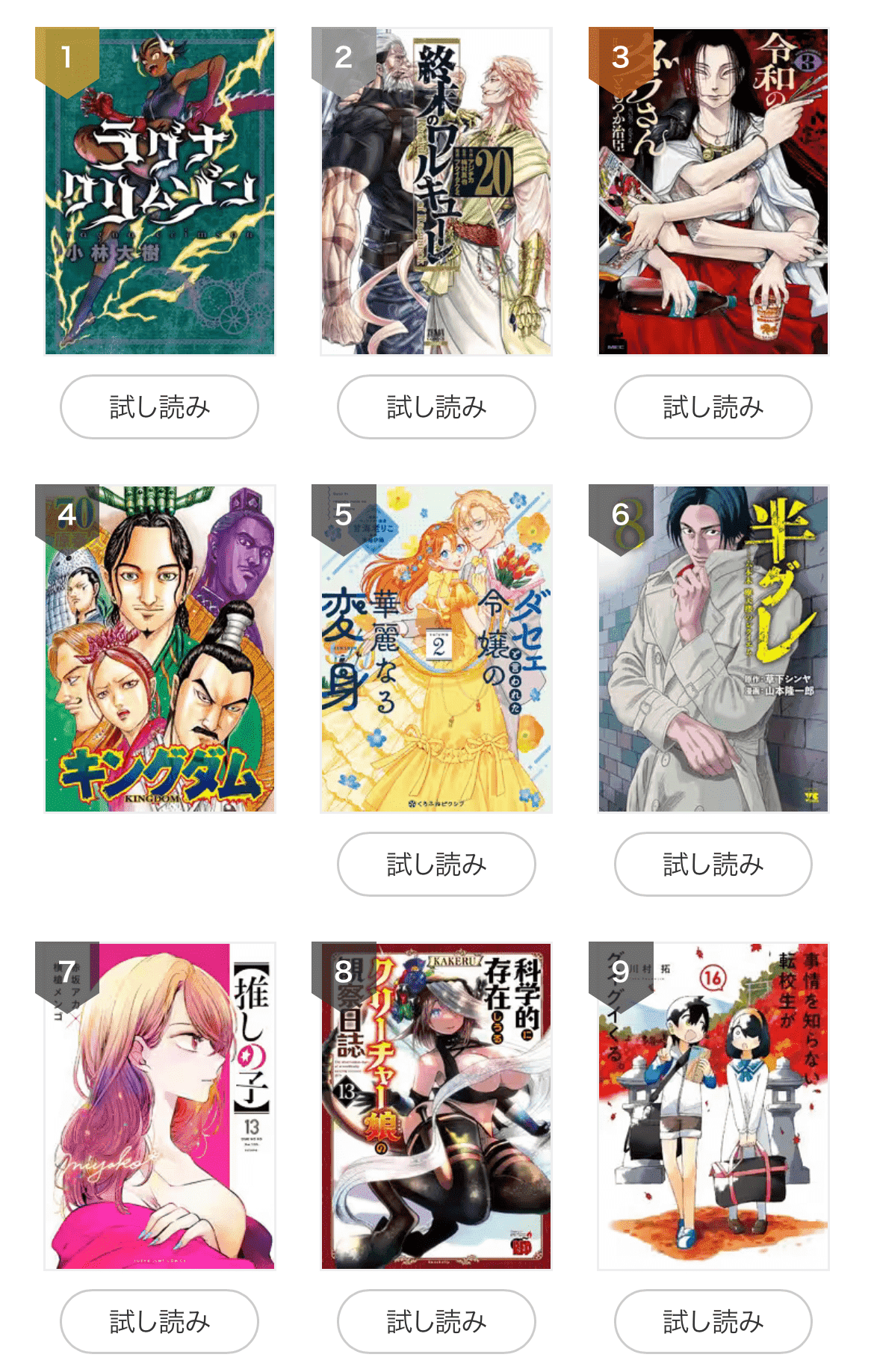The width and height of the screenshot is (874, 1372).
Task: Select the 終末のワルキューレ volume 20 cover
Action: (x=436, y=189)
